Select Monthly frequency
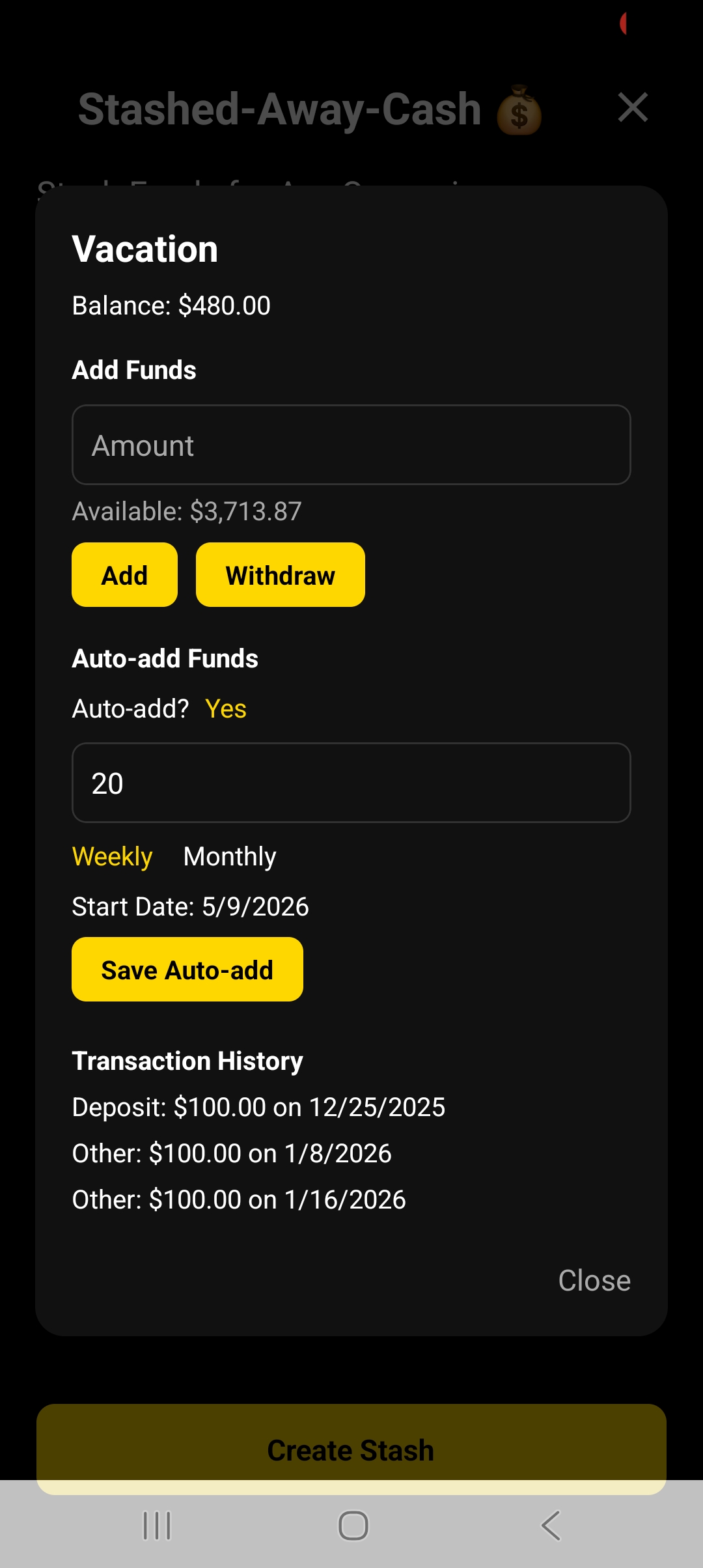 (x=230, y=856)
